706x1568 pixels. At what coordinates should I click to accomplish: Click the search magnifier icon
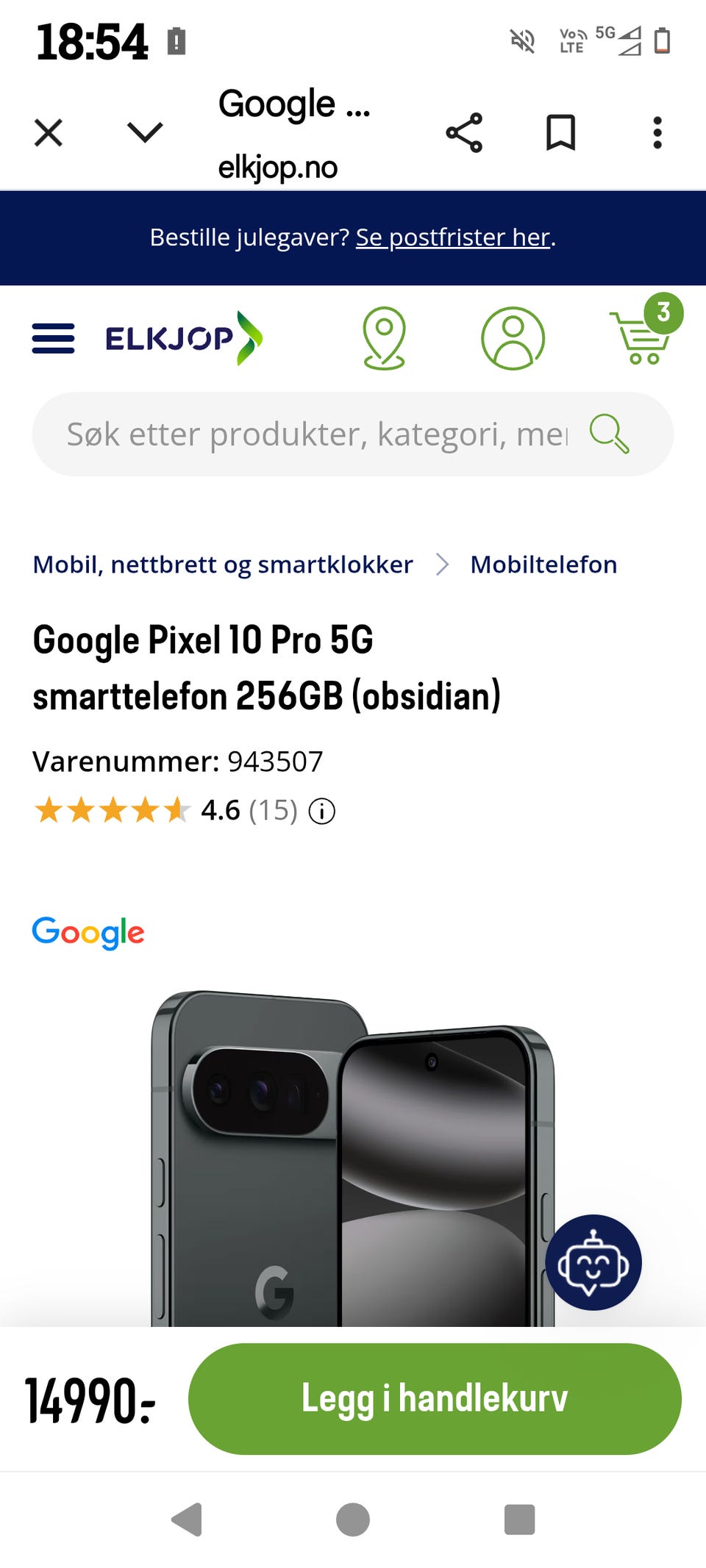point(607,434)
